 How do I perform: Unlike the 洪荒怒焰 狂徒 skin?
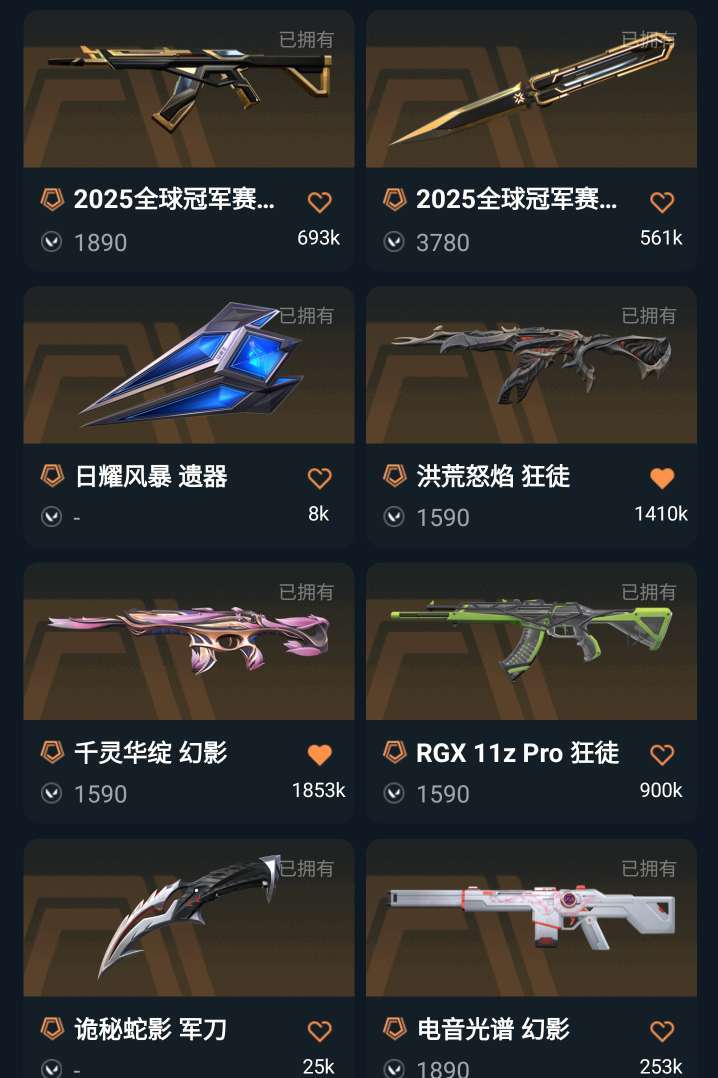662,478
